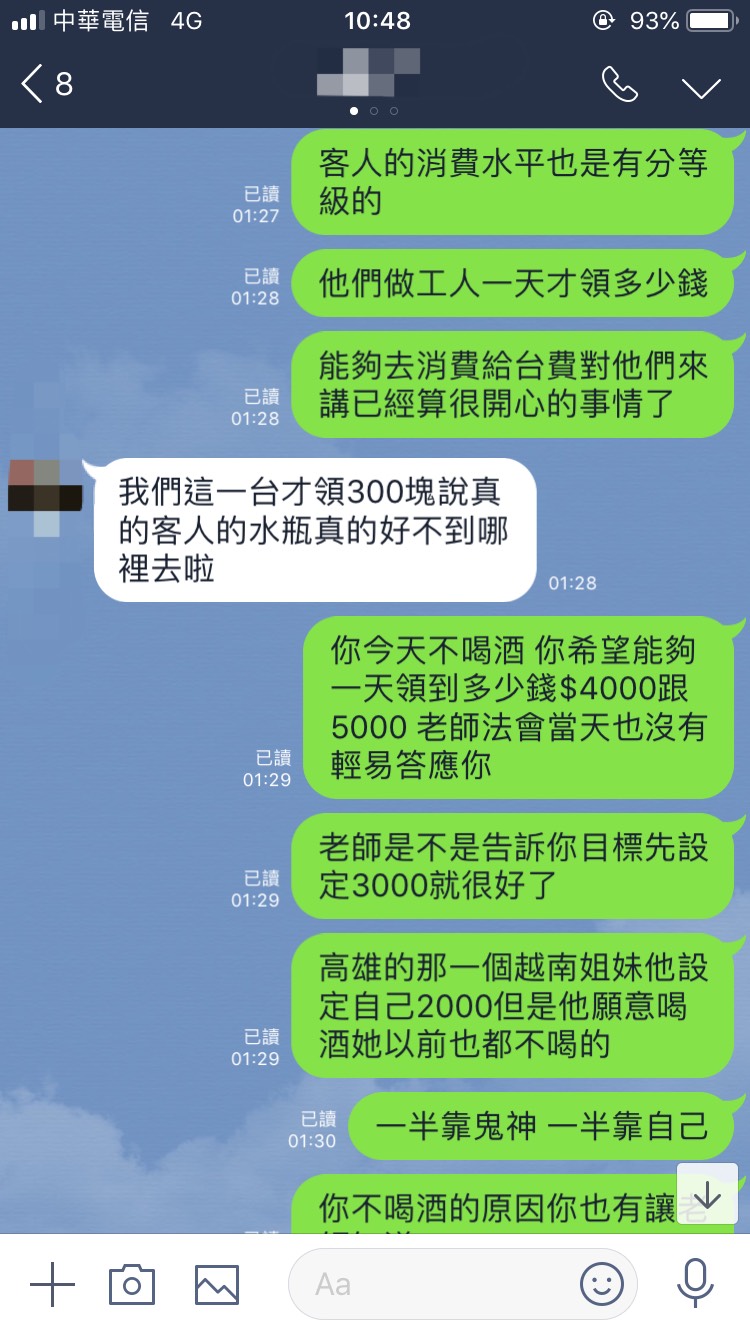The width and height of the screenshot is (750, 1334).
Task: Tap the Aa message input field
Action: (440, 1283)
